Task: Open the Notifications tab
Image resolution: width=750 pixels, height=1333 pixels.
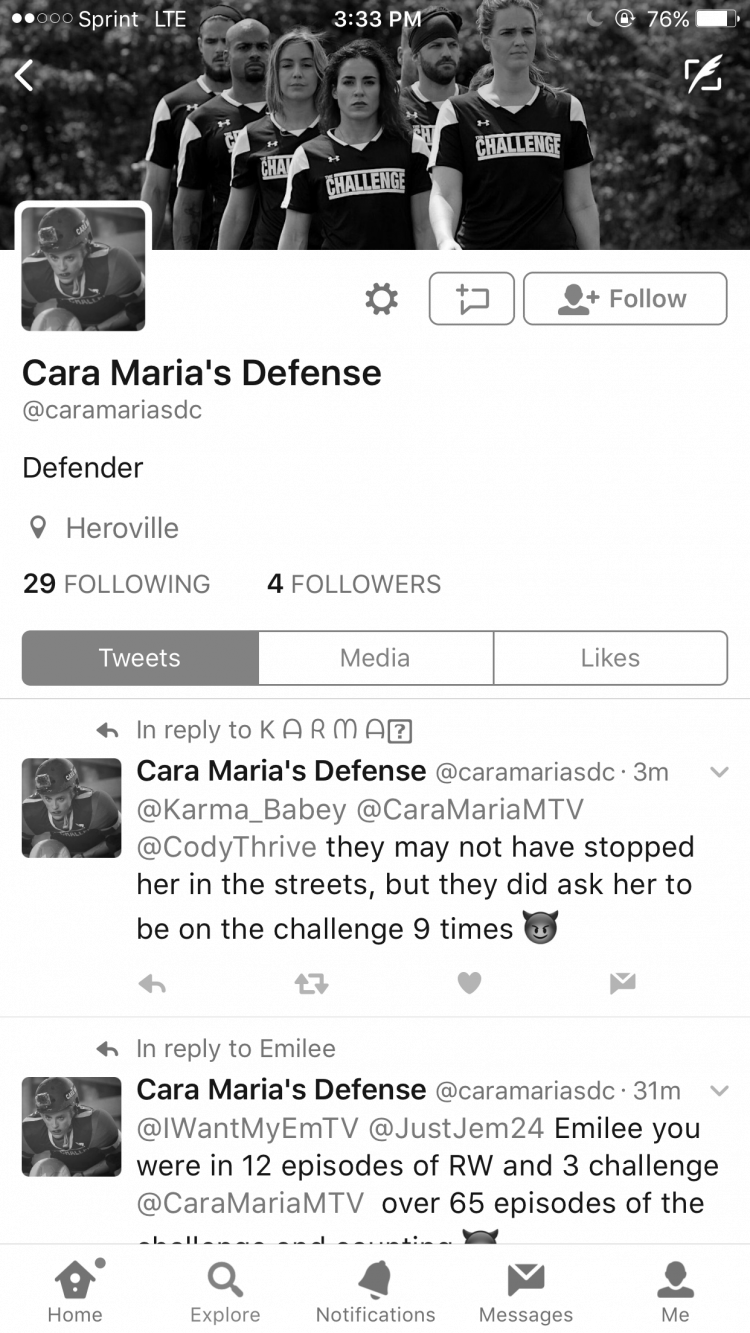Action: coord(375,1290)
